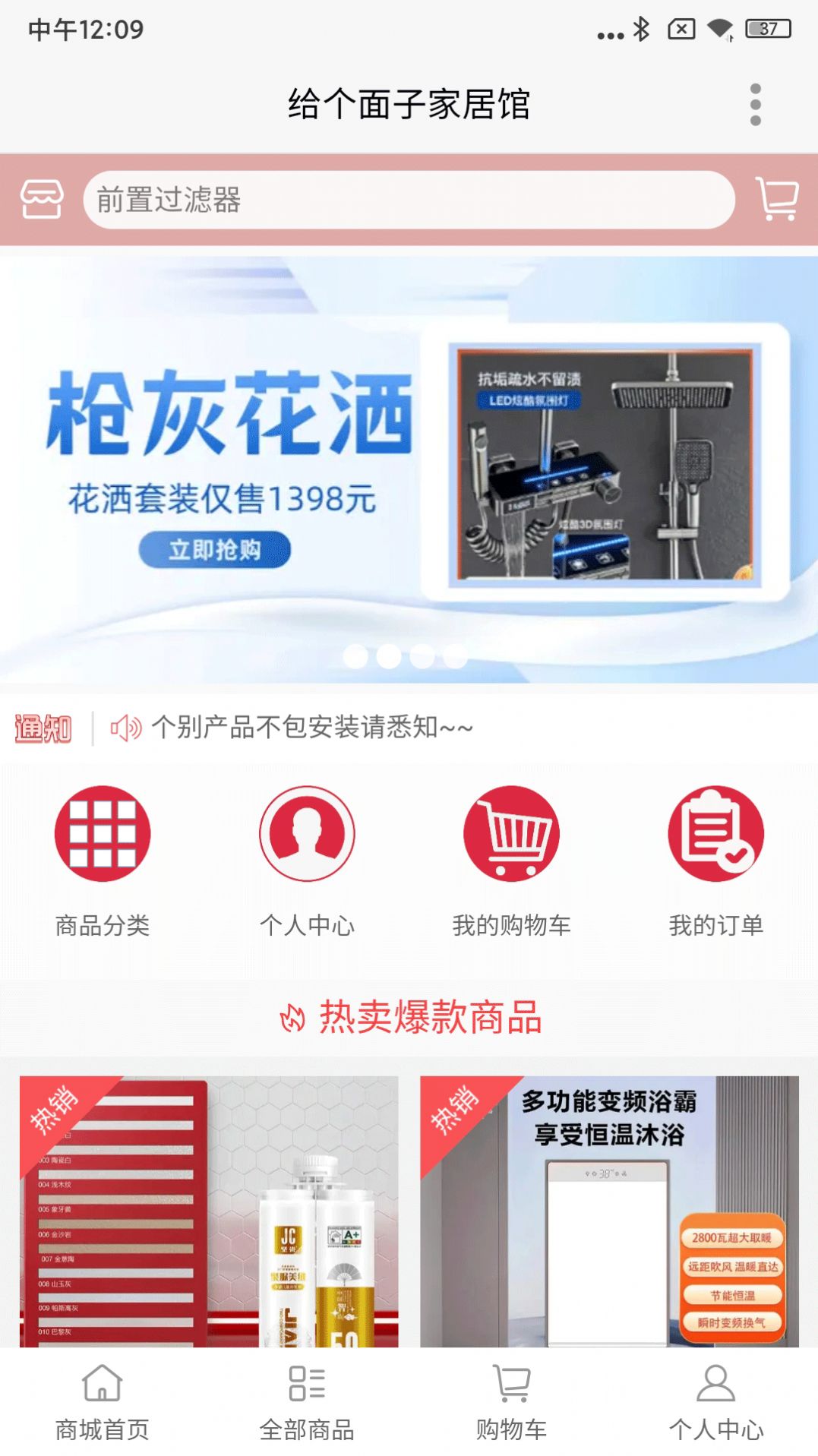Open the 前置过滤器 search box
818x1456 pixels.
click(x=409, y=199)
